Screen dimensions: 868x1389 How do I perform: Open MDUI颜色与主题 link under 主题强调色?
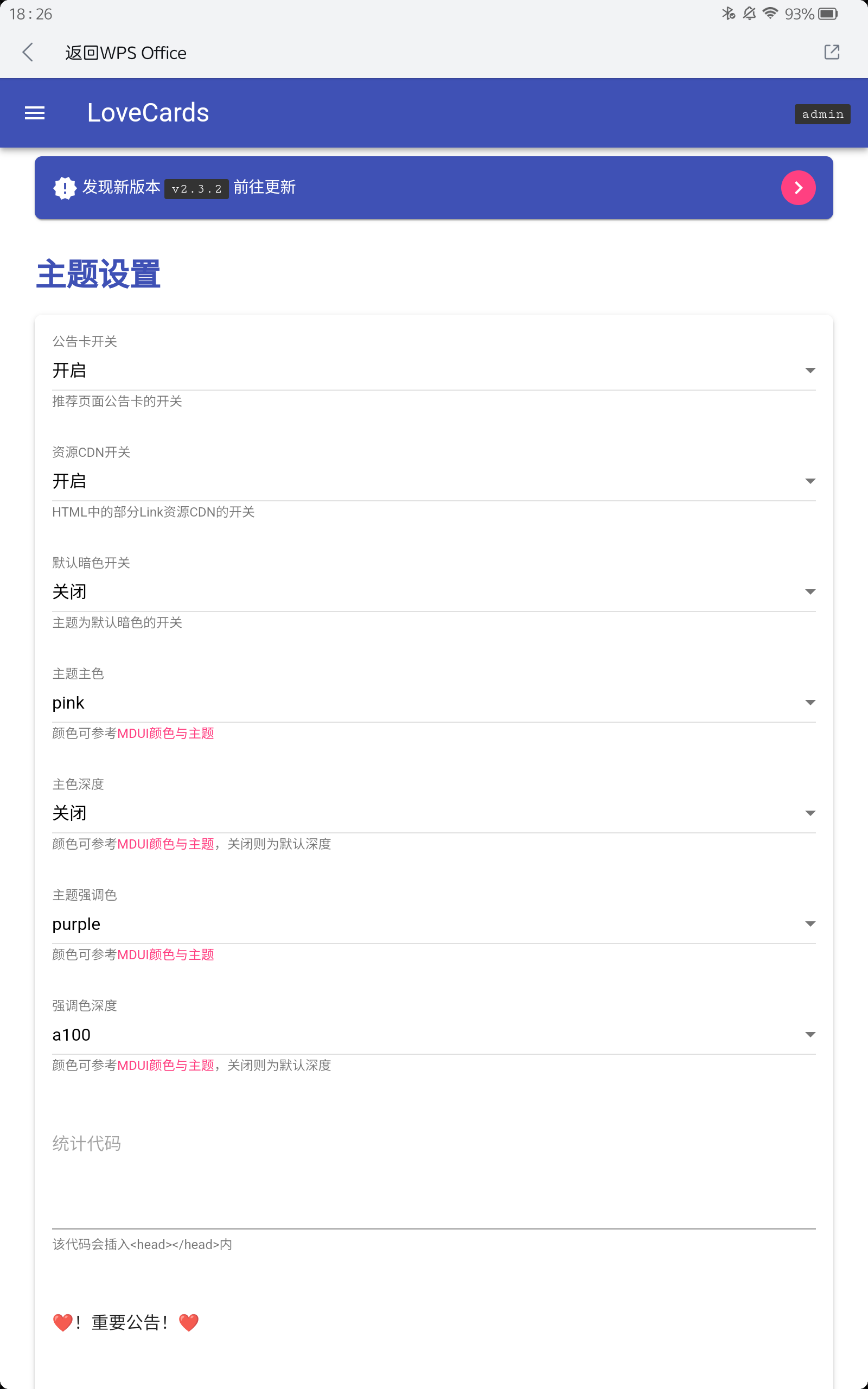(x=165, y=955)
